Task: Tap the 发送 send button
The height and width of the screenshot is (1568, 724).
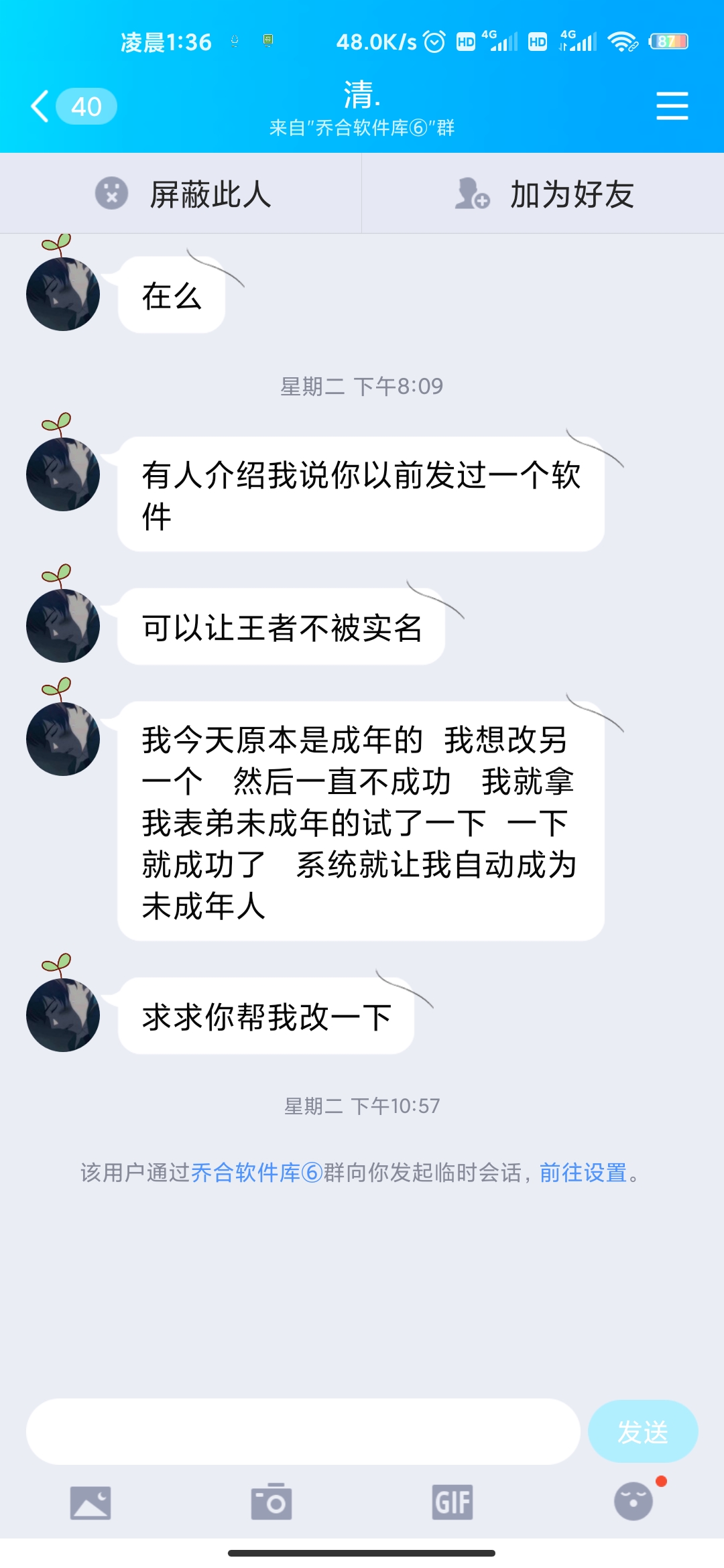Action: point(642,1431)
